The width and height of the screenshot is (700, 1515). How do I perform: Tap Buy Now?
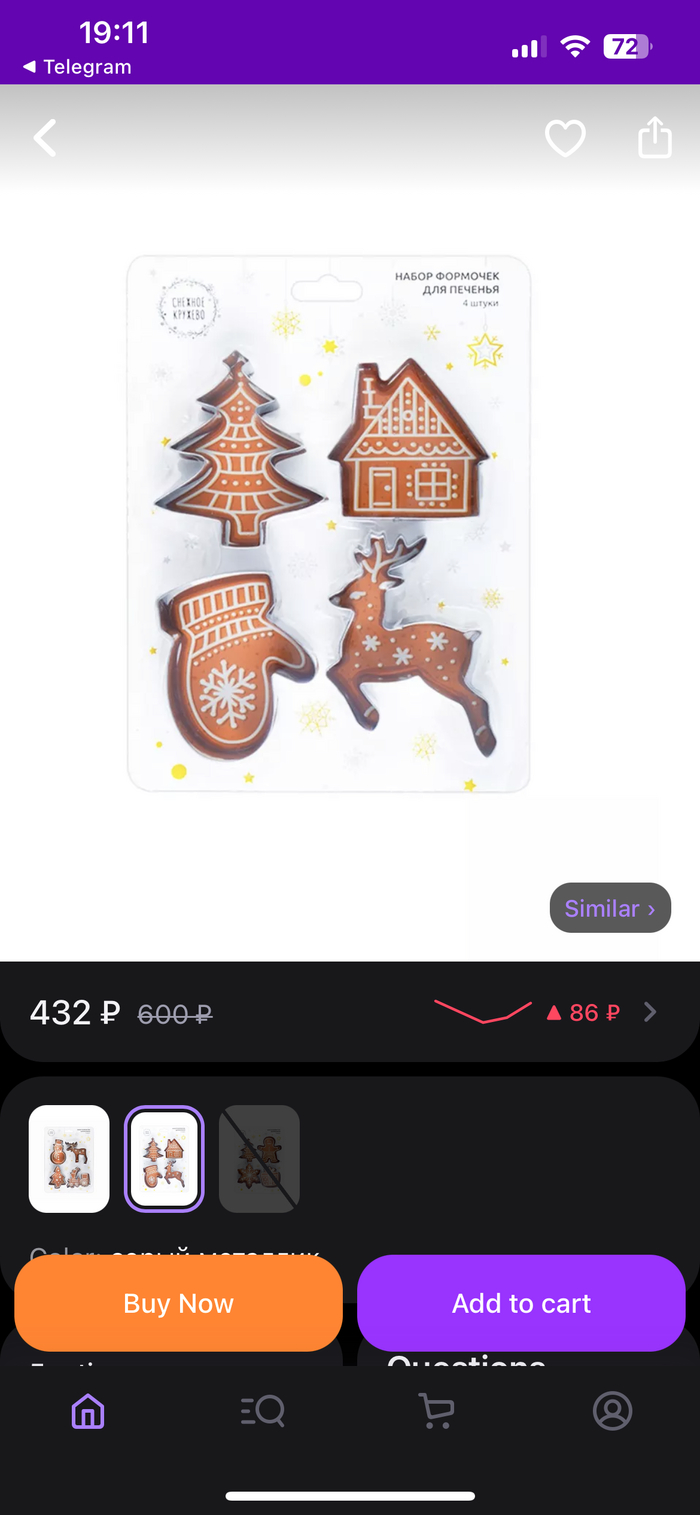click(178, 1303)
